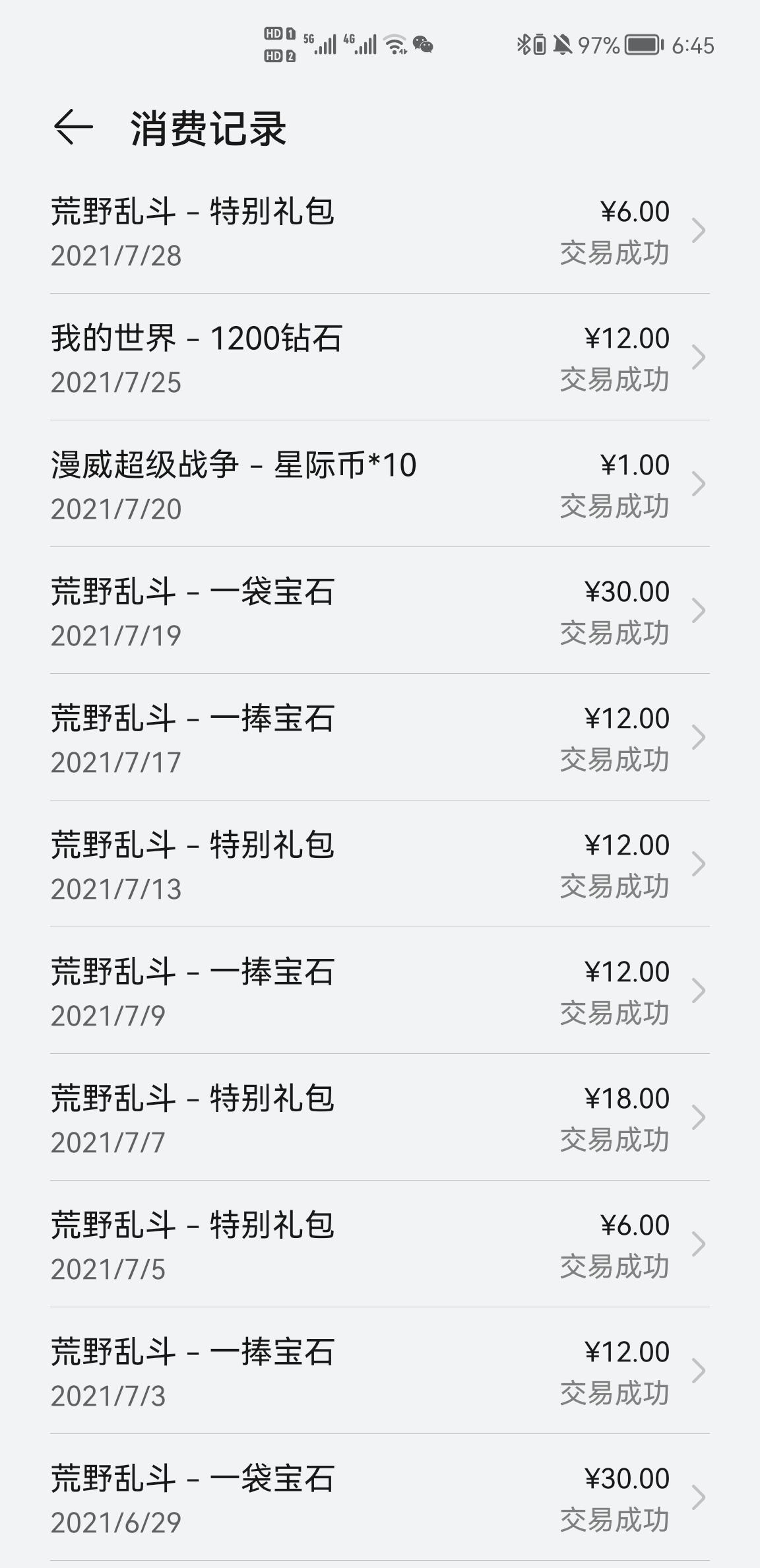Open the 2021/7/19 一袋宝石 record

click(380, 610)
